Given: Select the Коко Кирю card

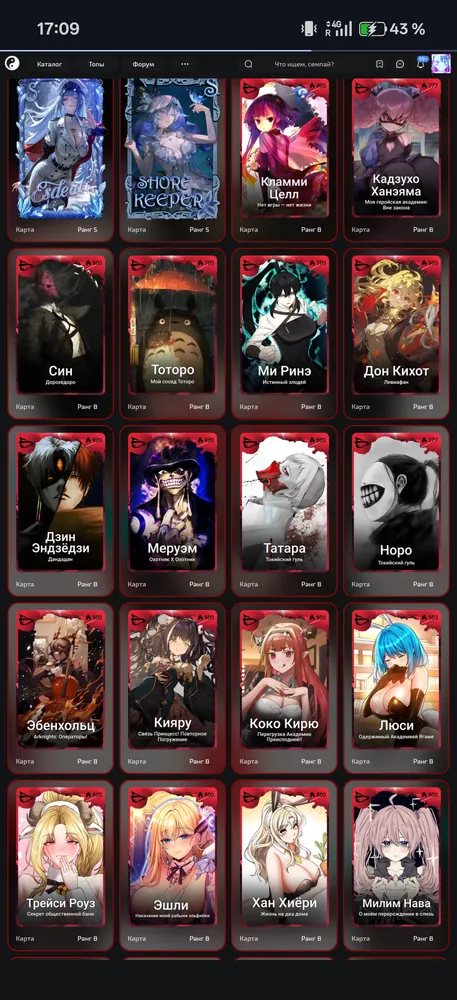Looking at the screenshot, I should [x=284, y=688].
